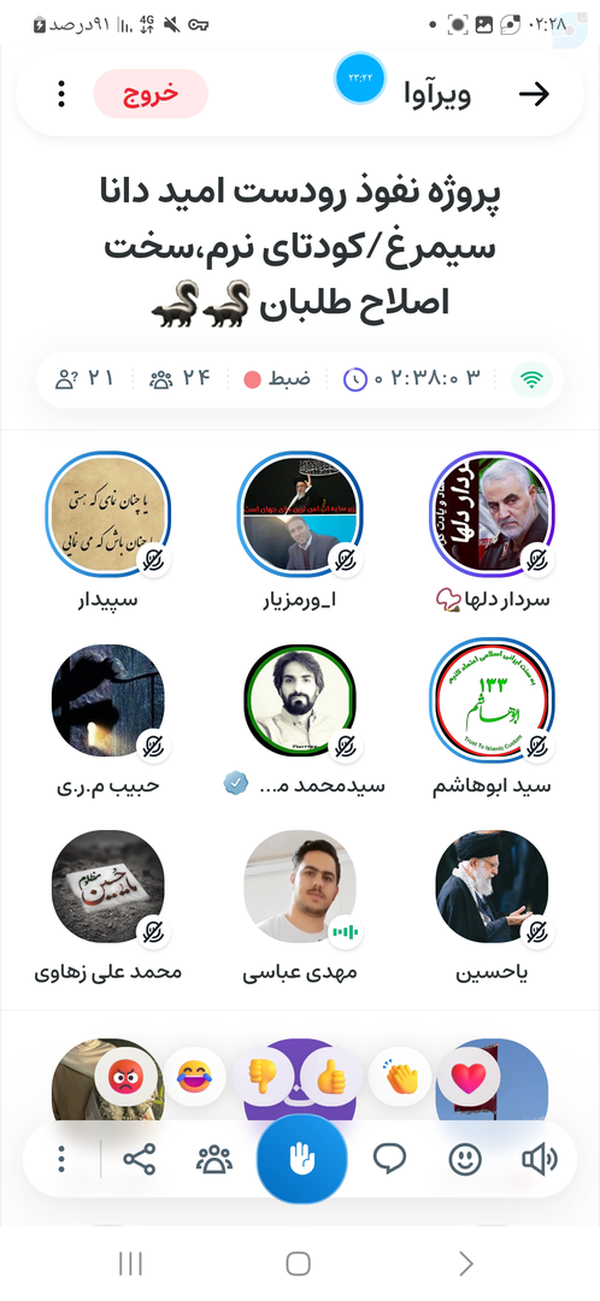Send a laughing face reaction
Image resolution: width=600 pixels, height=1301 pixels.
pyautogui.click(x=195, y=1077)
